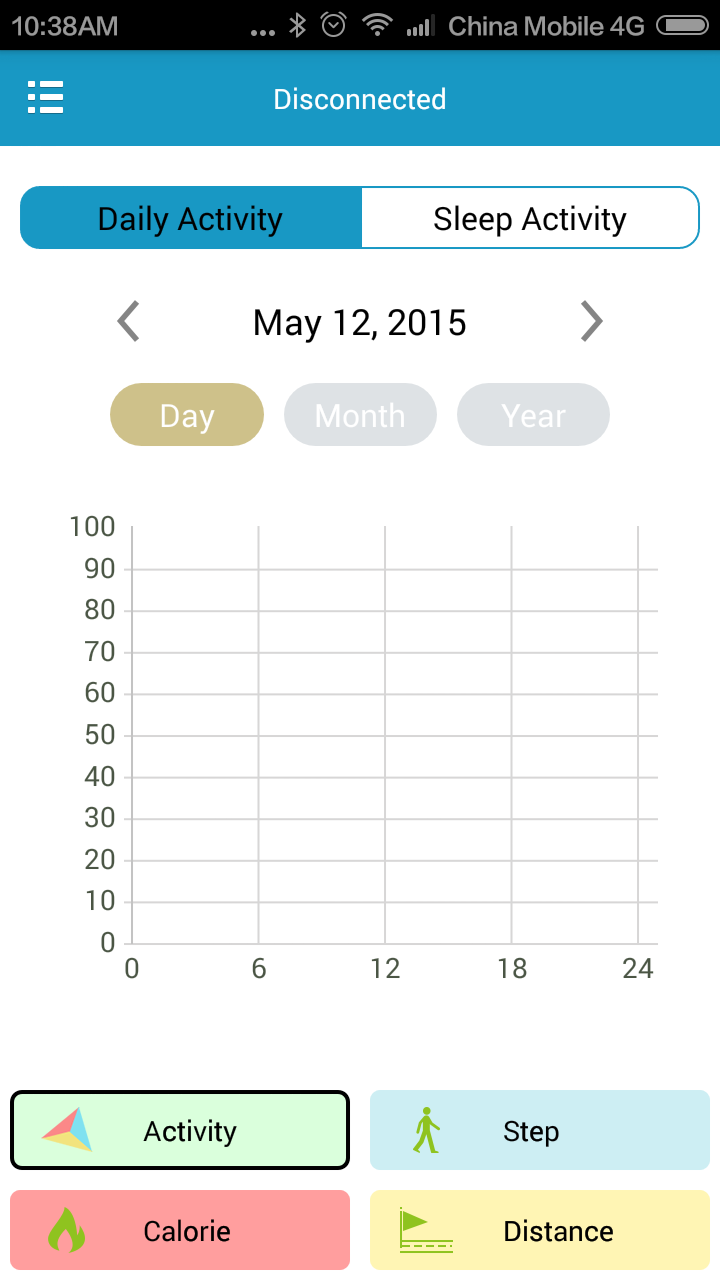The height and width of the screenshot is (1280, 720).
Task: Switch to the Sleep Activity tab
Action: 530,218
